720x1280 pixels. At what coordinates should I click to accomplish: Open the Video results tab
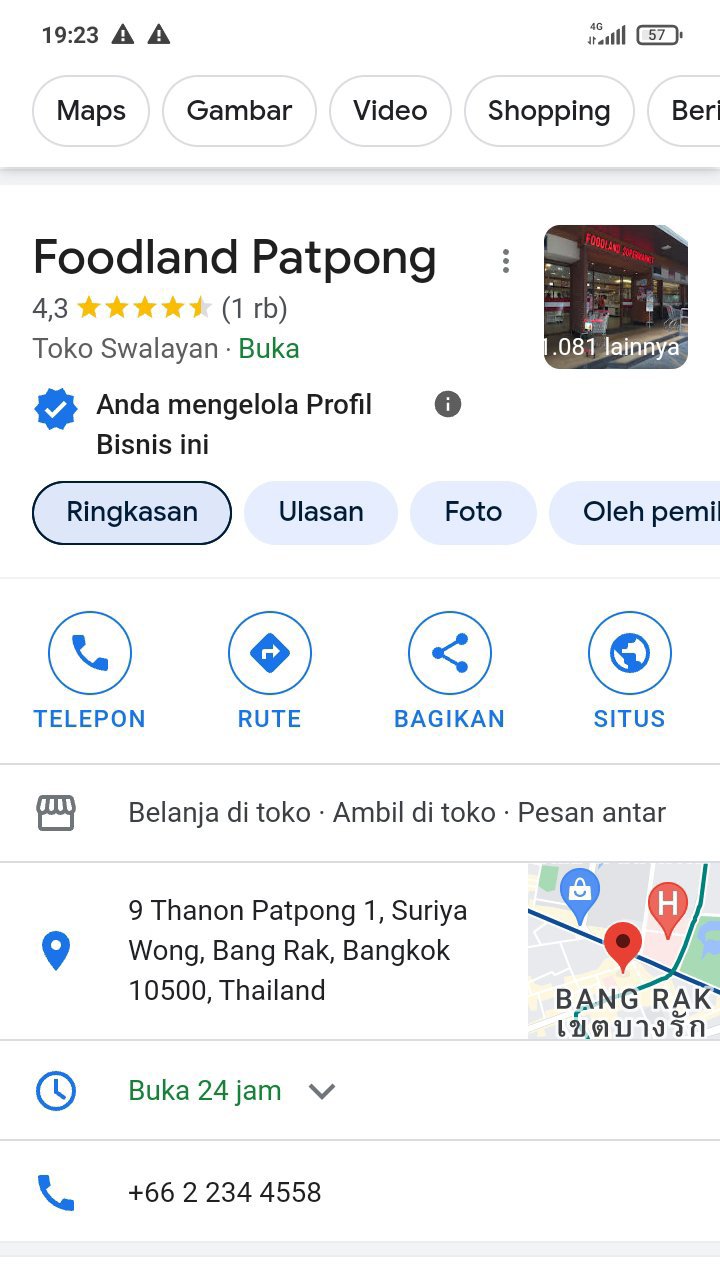390,111
